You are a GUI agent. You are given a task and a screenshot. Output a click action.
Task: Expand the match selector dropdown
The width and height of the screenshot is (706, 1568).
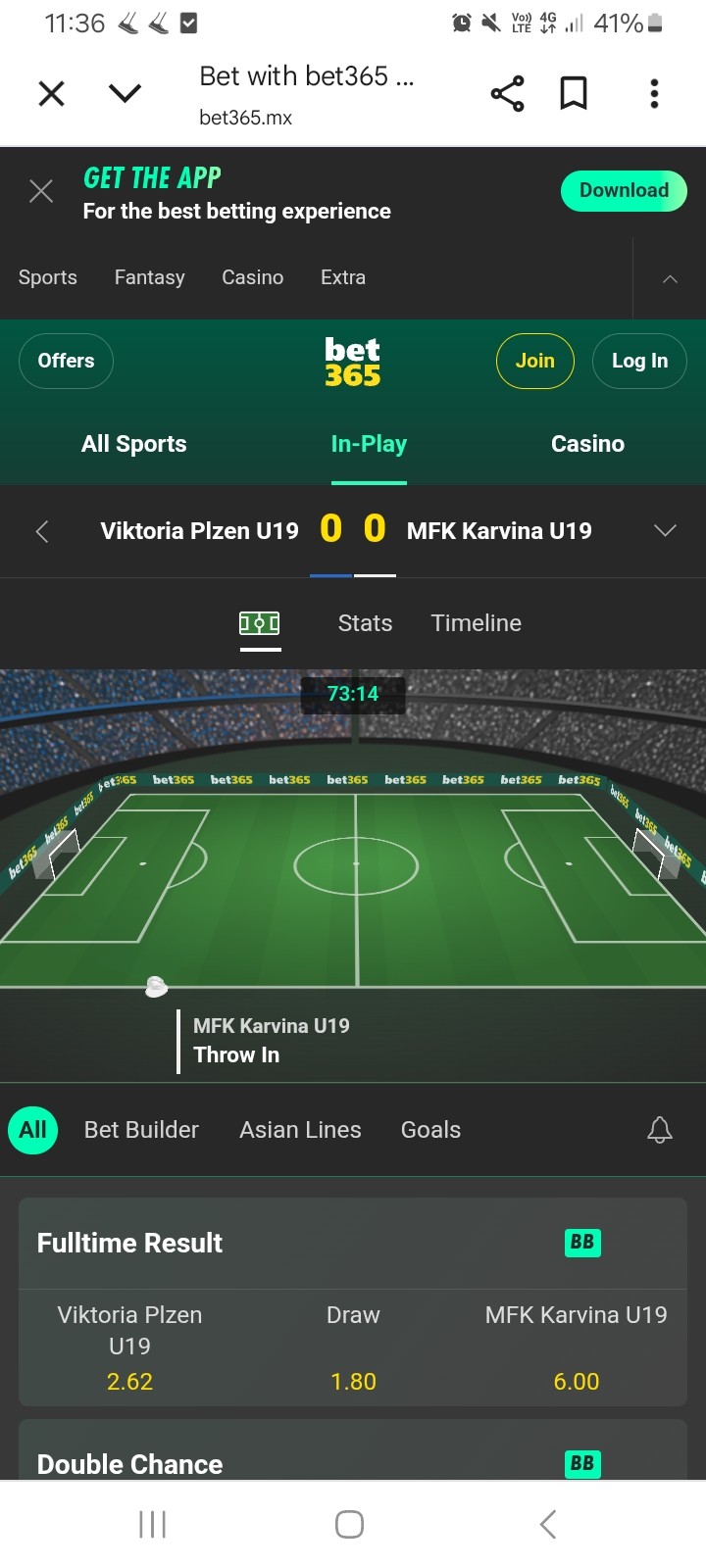[x=665, y=530]
